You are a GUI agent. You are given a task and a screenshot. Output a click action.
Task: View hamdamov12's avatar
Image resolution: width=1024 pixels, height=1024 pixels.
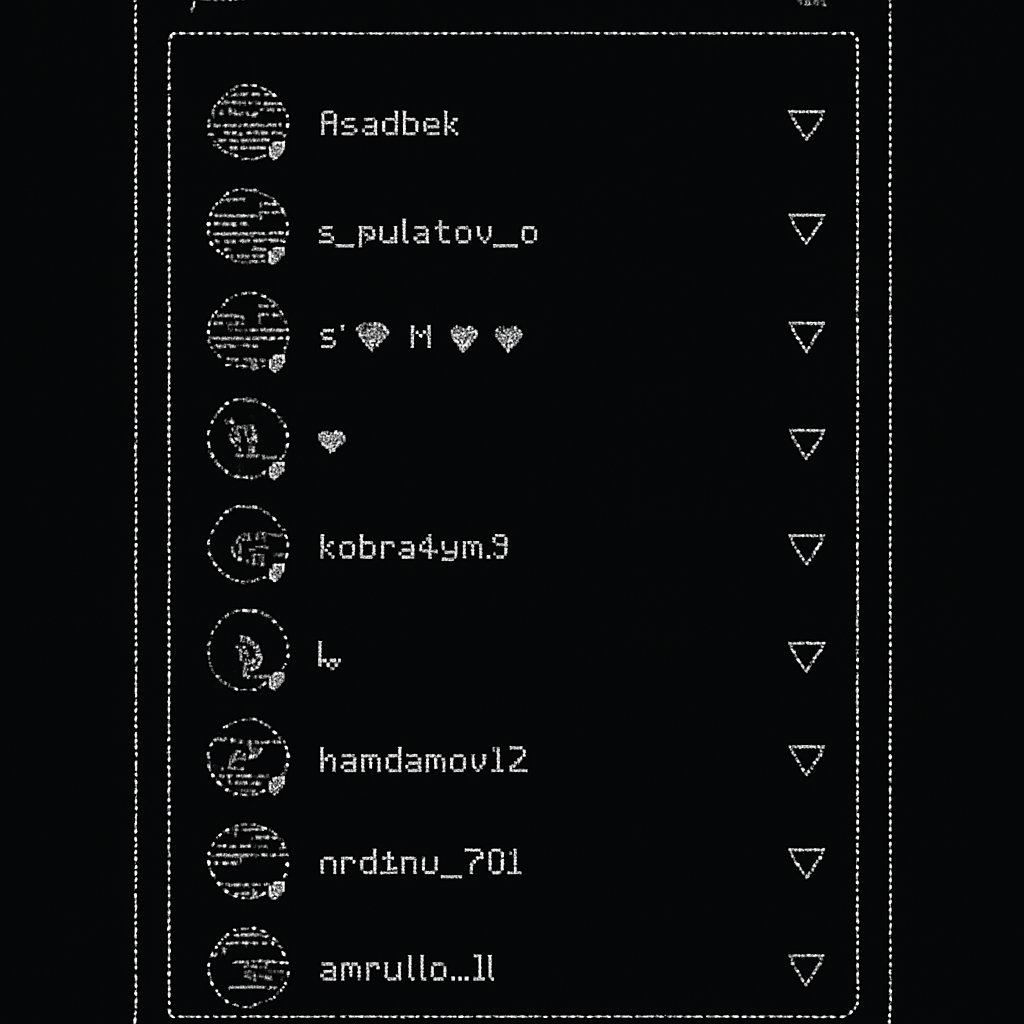[248, 758]
